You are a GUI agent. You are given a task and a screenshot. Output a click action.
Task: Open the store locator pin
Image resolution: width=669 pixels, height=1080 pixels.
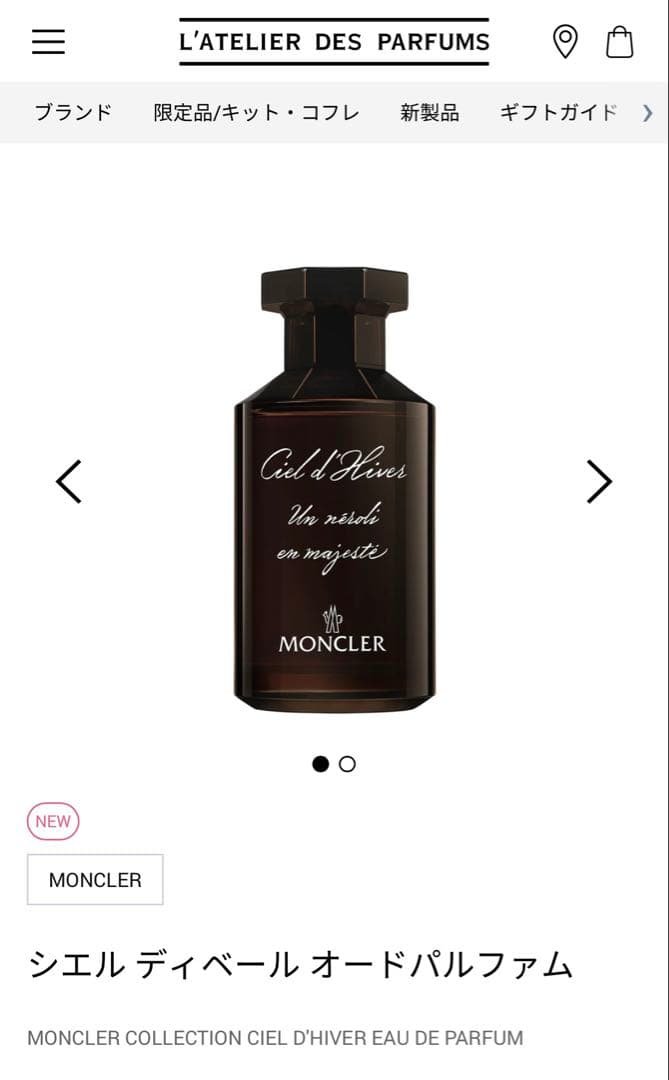pyautogui.click(x=565, y=42)
